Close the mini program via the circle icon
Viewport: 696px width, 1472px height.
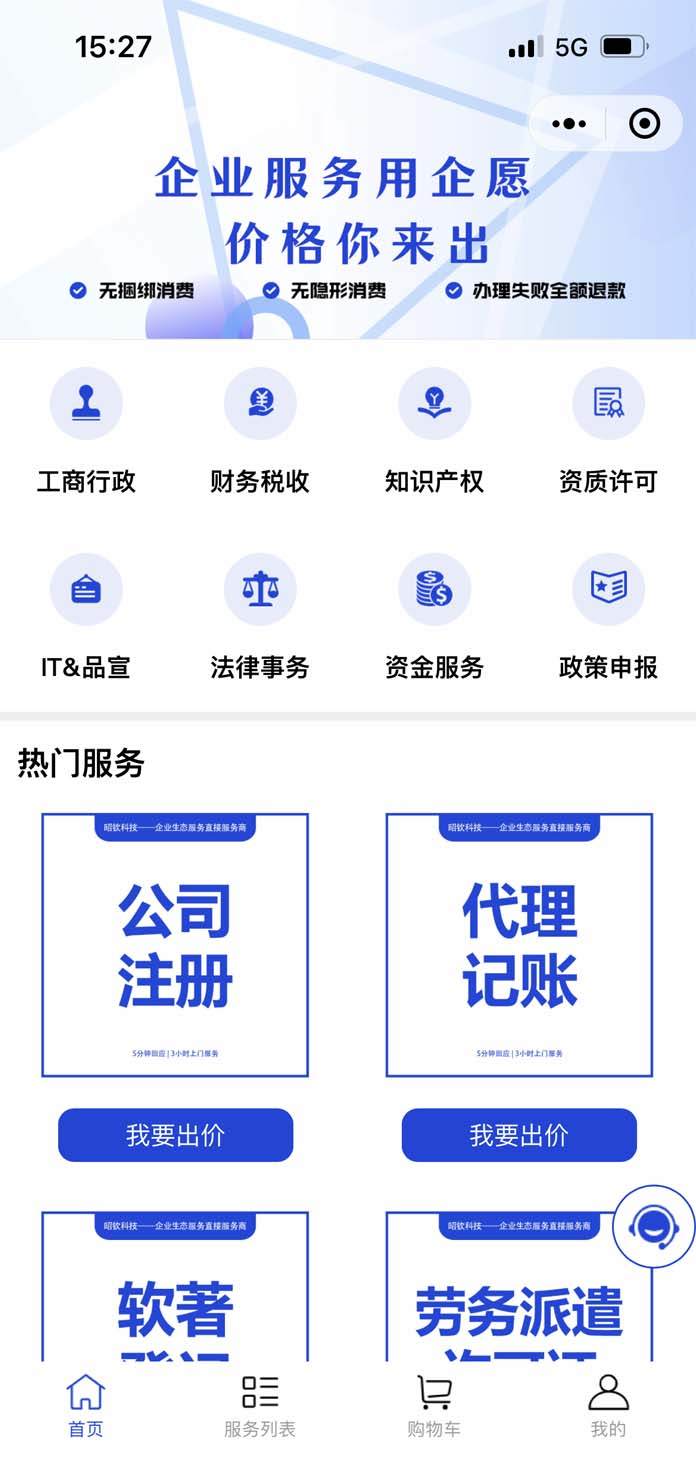pyautogui.click(x=644, y=124)
